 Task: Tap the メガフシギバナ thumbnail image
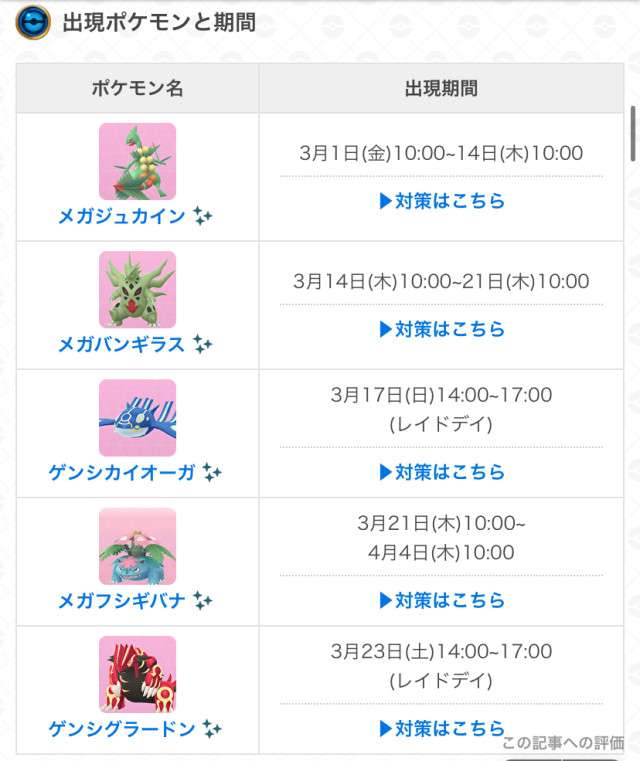(x=137, y=546)
